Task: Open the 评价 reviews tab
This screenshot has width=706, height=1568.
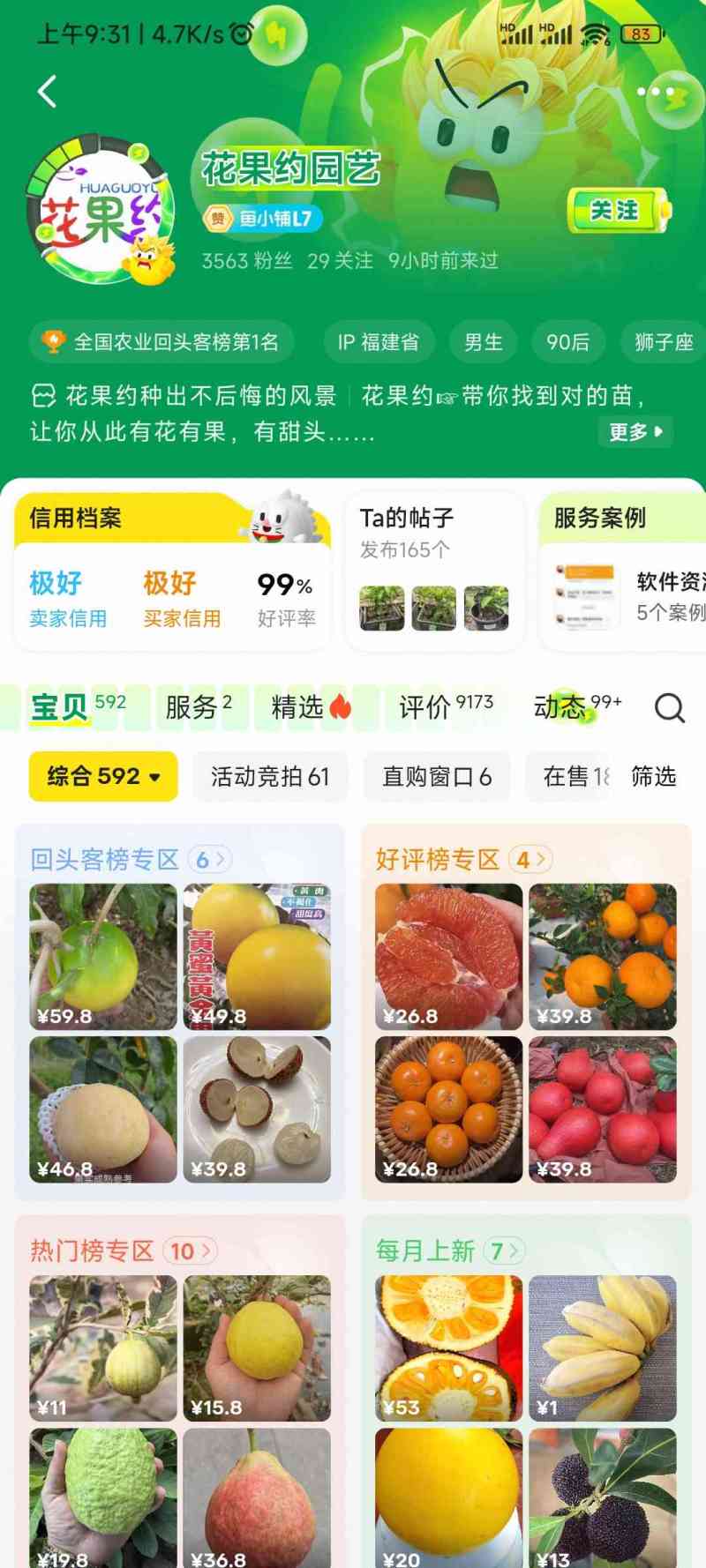Action: pyautogui.click(x=446, y=706)
